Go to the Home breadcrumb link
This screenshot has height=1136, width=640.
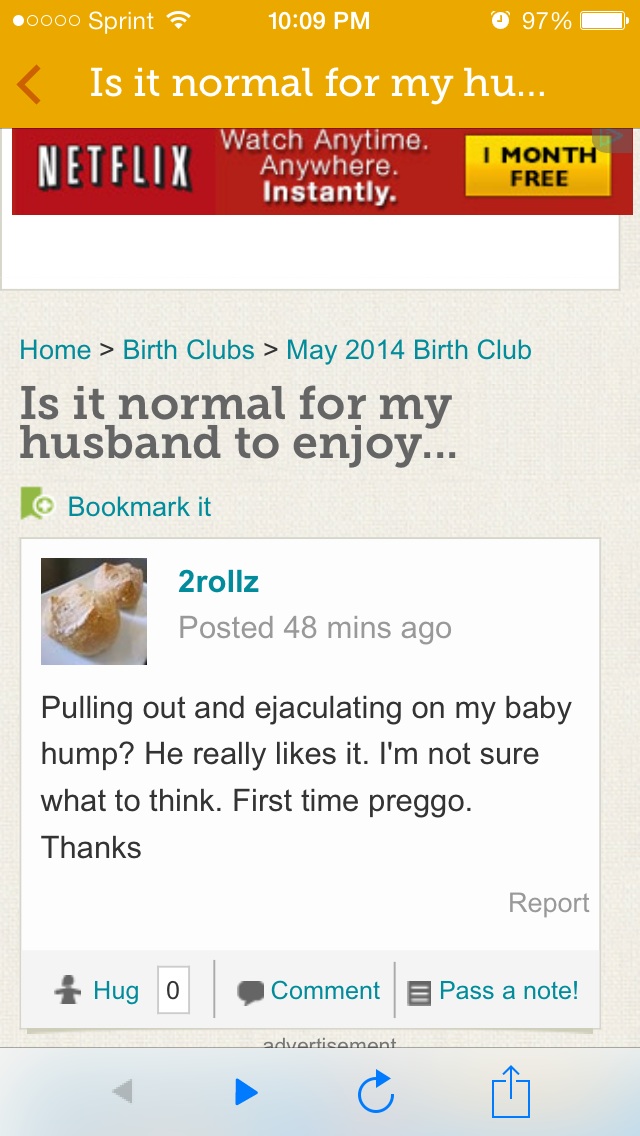(55, 350)
